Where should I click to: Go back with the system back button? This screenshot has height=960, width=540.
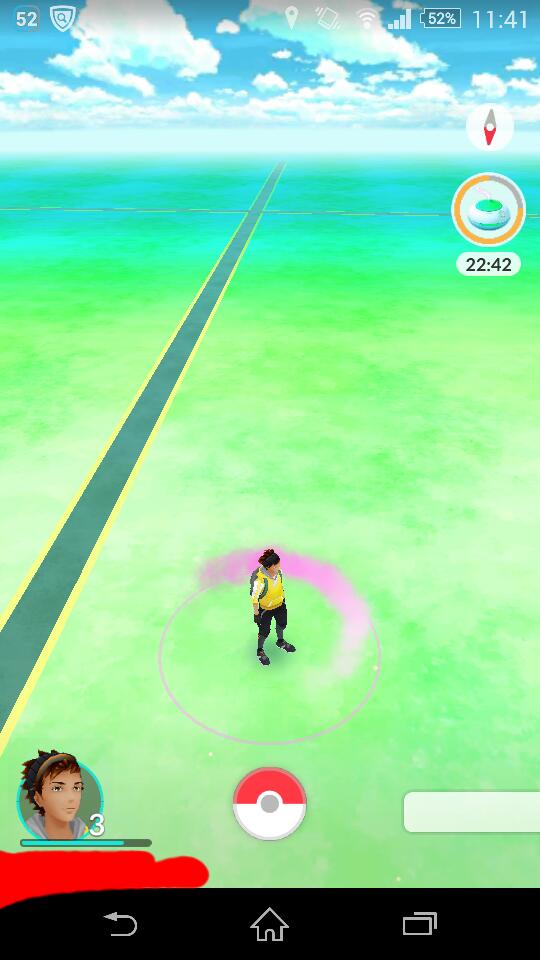pyautogui.click(x=121, y=924)
